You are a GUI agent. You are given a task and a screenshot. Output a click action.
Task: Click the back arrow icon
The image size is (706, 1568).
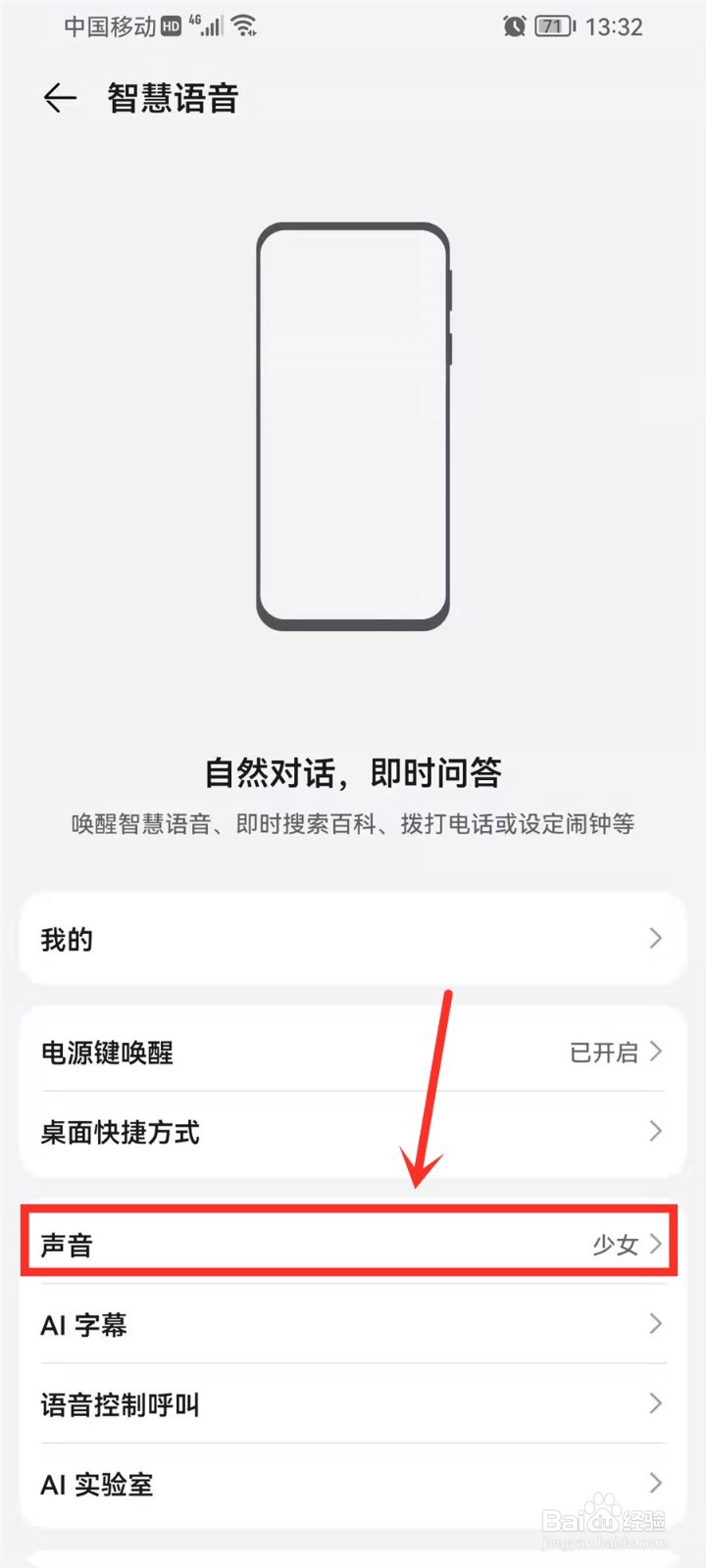click(x=59, y=98)
